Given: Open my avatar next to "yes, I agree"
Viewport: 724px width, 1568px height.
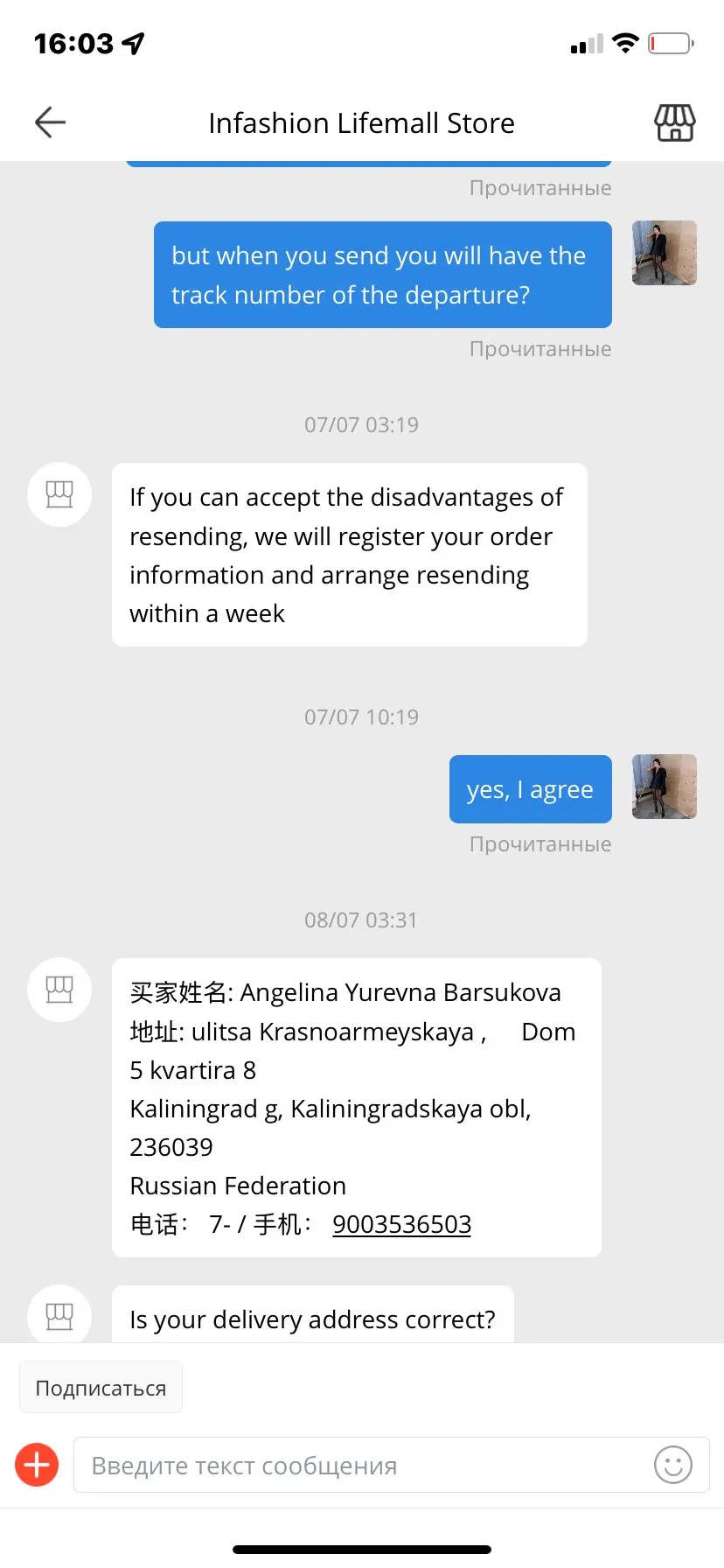Looking at the screenshot, I should click(x=664, y=787).
